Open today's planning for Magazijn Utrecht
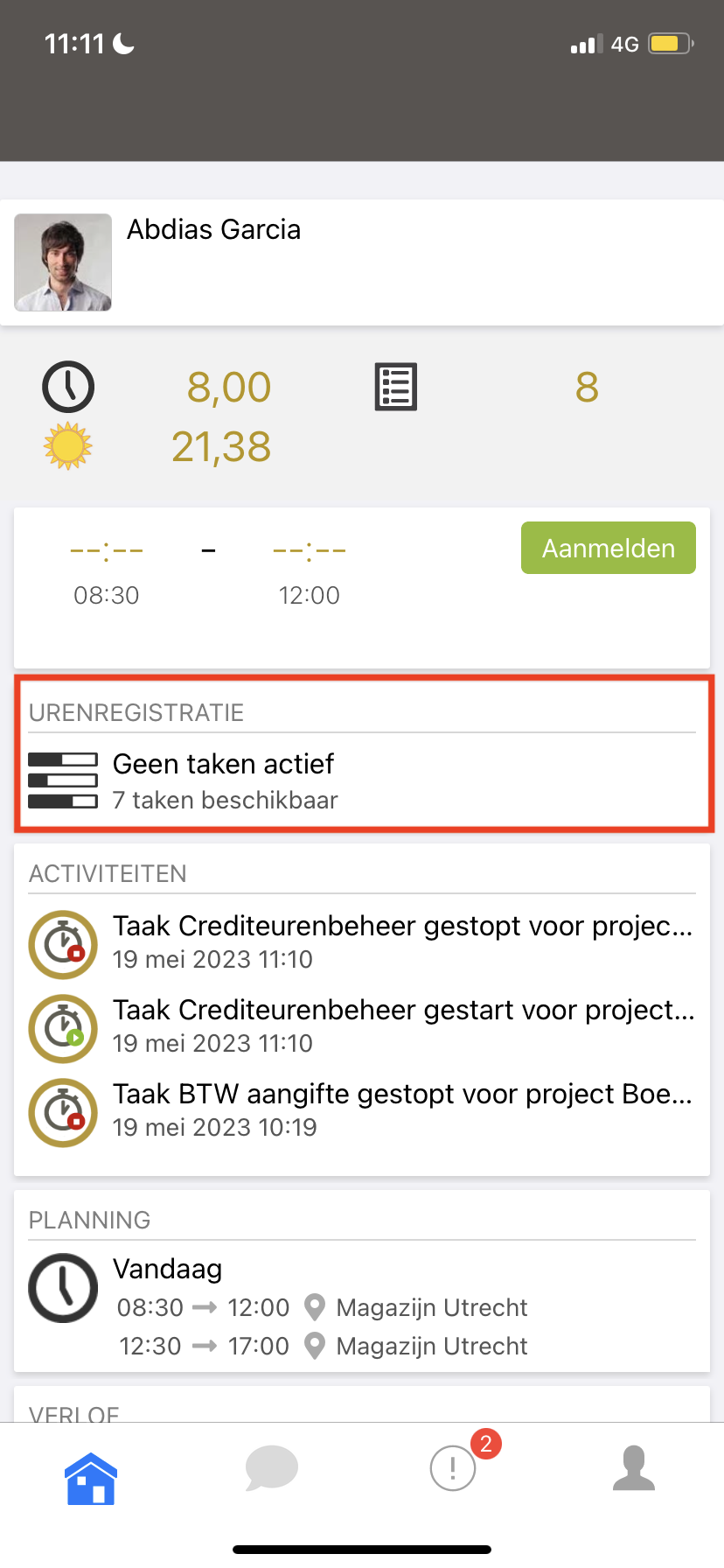The height and width of the screenshot is (1568, 724). [x=362, y=1306]
